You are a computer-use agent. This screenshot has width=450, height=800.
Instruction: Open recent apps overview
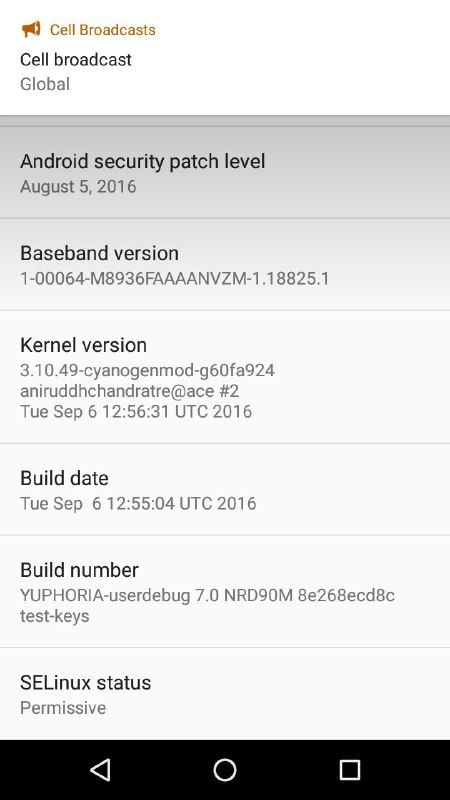350,769
